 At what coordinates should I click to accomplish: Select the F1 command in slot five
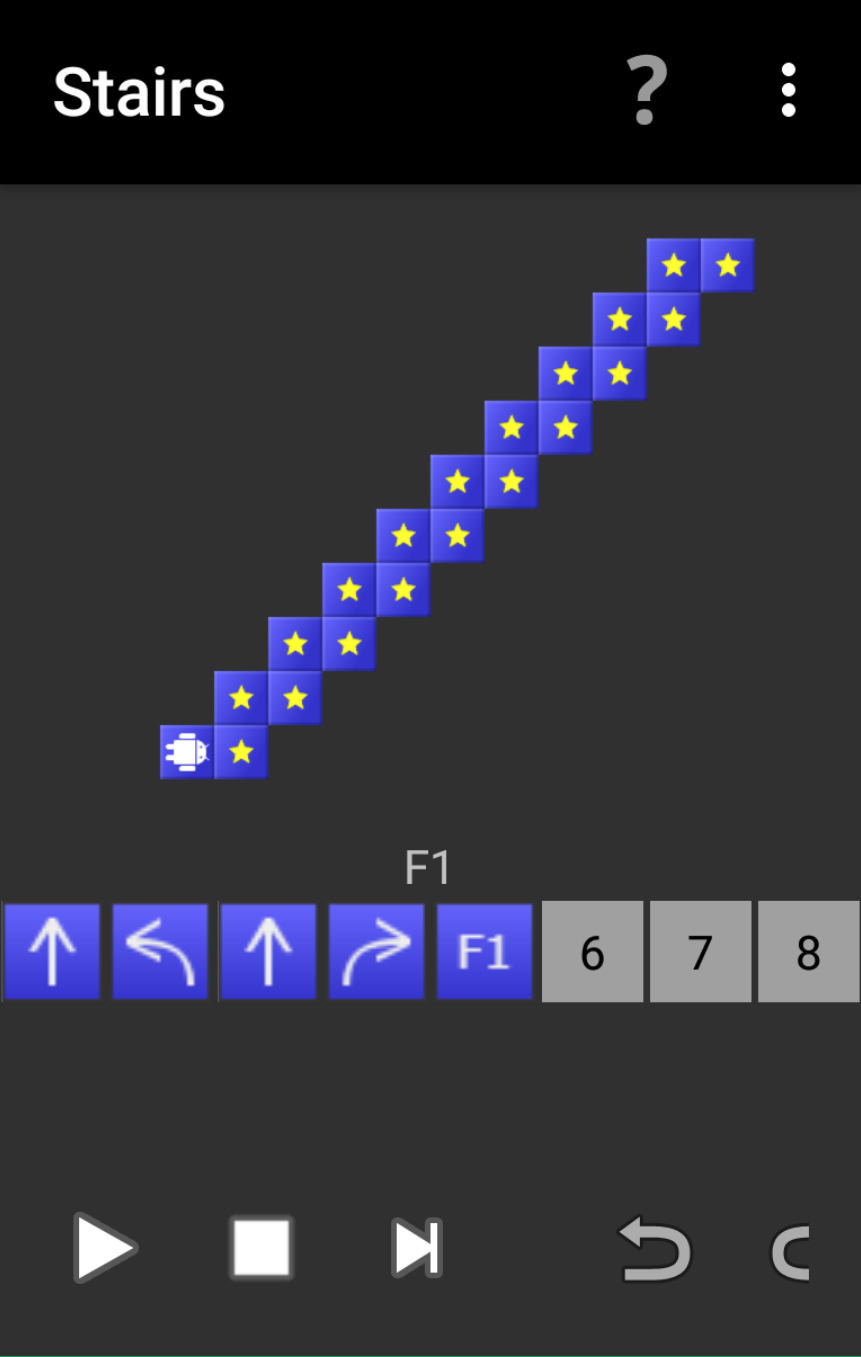coord(484,951)
